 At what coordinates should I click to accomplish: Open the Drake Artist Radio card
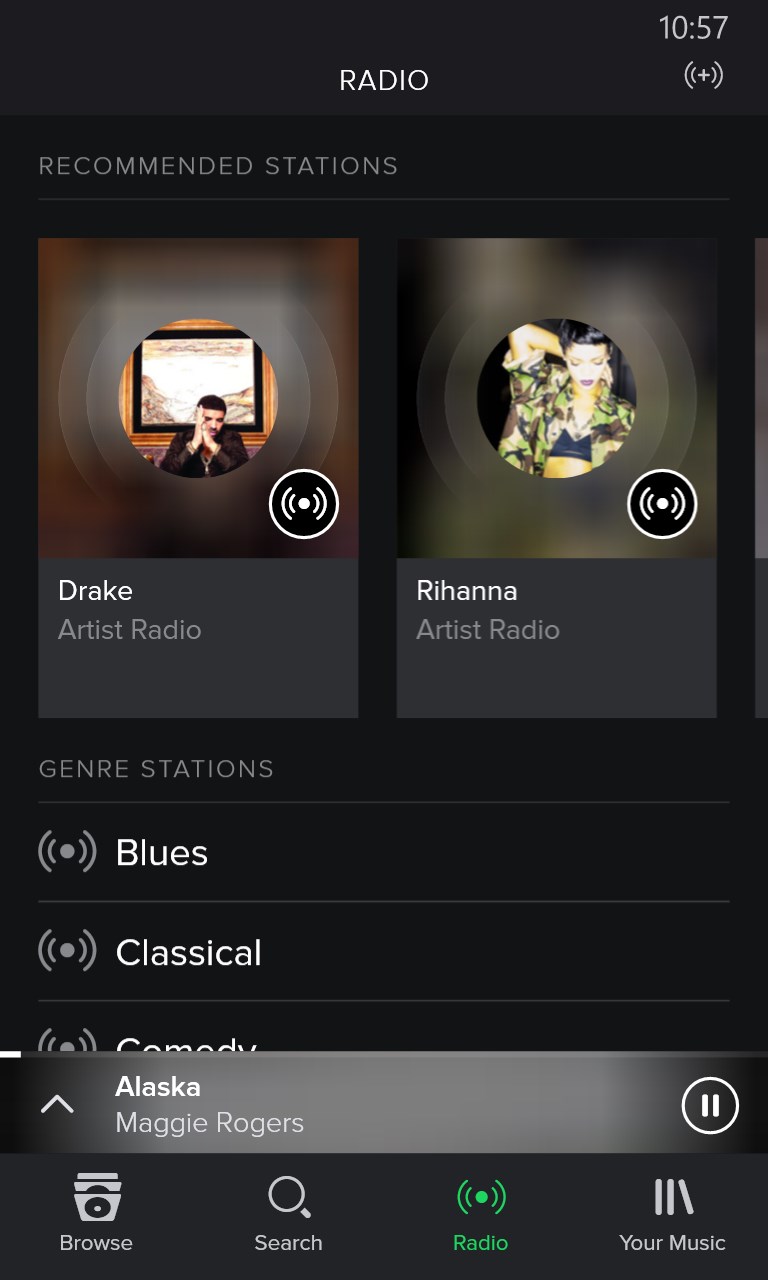198,610
